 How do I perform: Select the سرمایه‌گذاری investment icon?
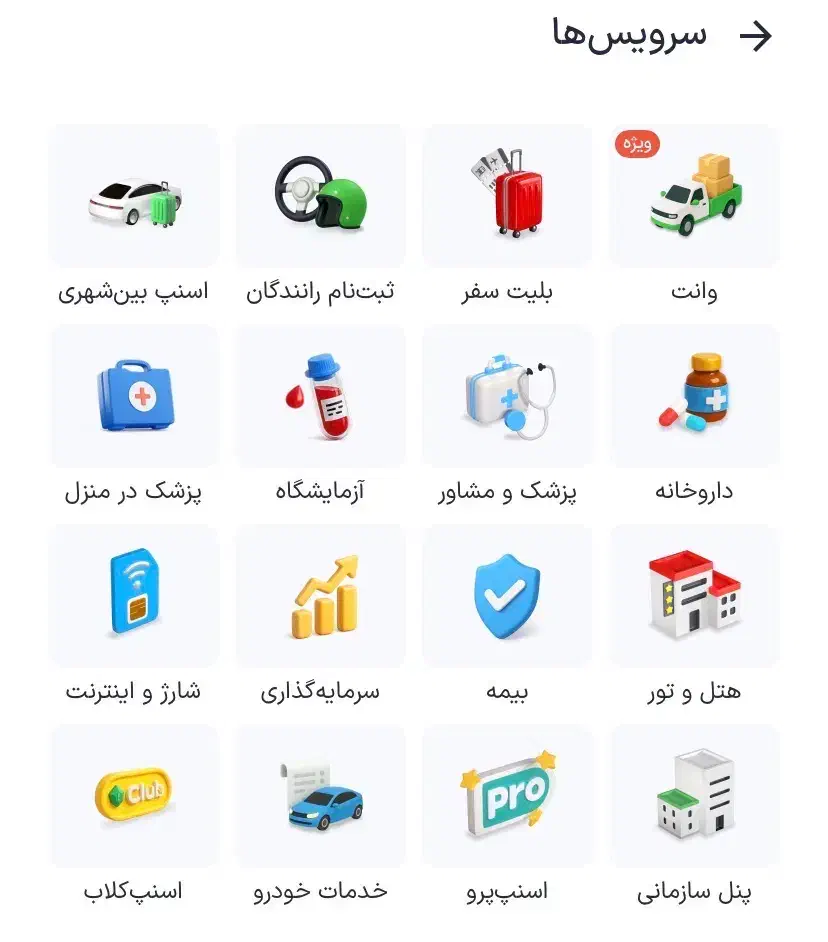[320, 596]
